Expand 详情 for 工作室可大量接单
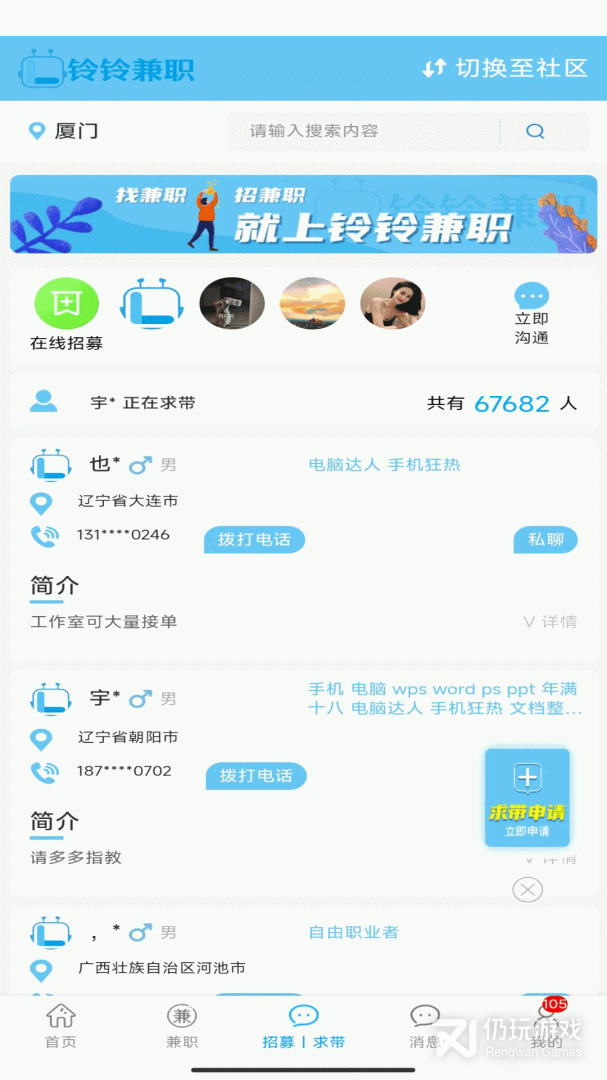Viewport: 607px width, 1080px height. (x=550, y=622)
